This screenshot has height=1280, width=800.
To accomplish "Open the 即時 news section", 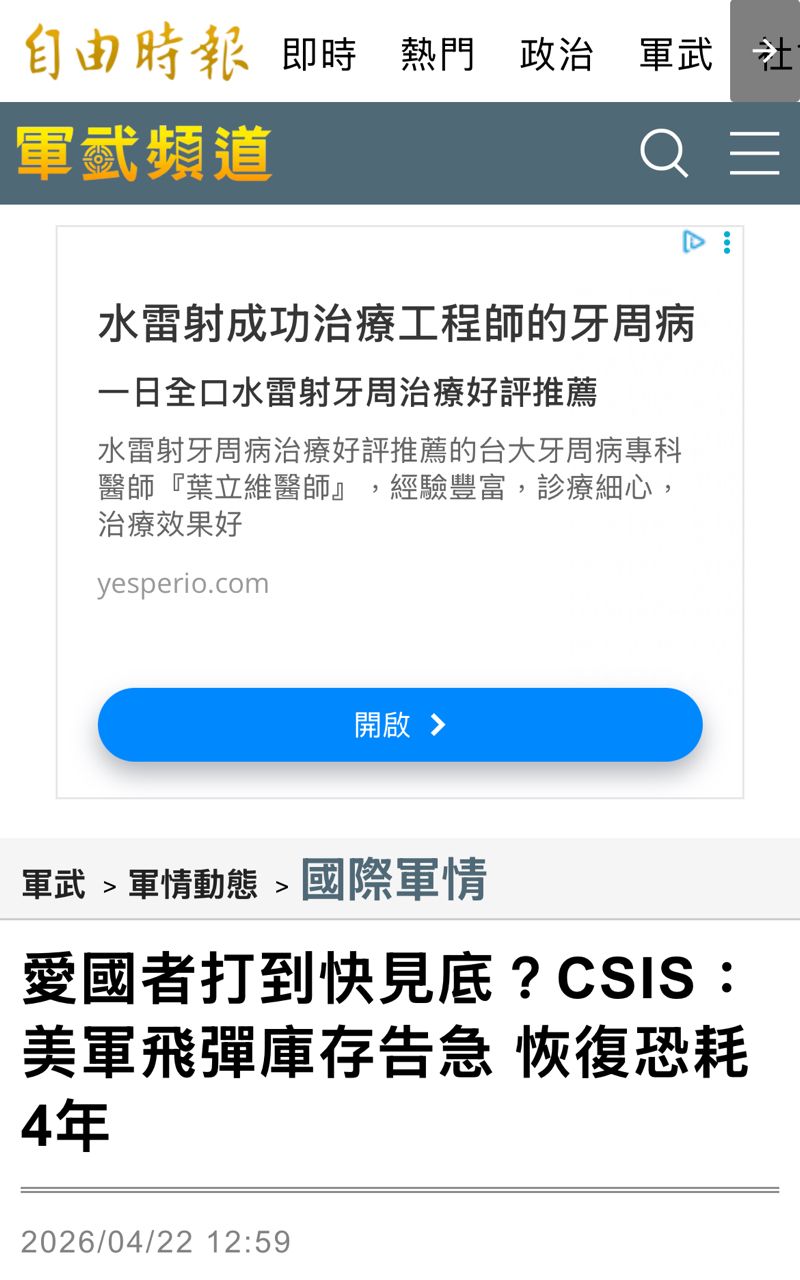I will pos(319,57).
